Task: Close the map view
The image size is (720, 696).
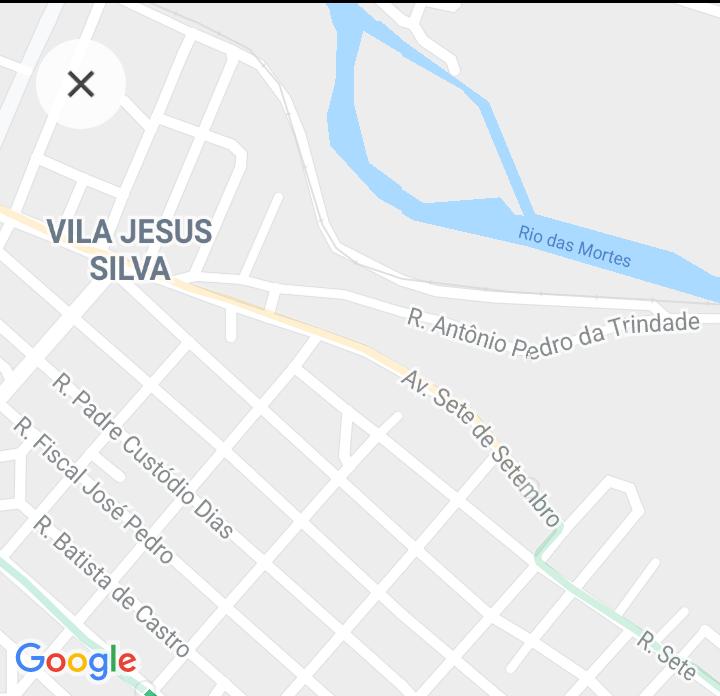Action: point(81,84)
